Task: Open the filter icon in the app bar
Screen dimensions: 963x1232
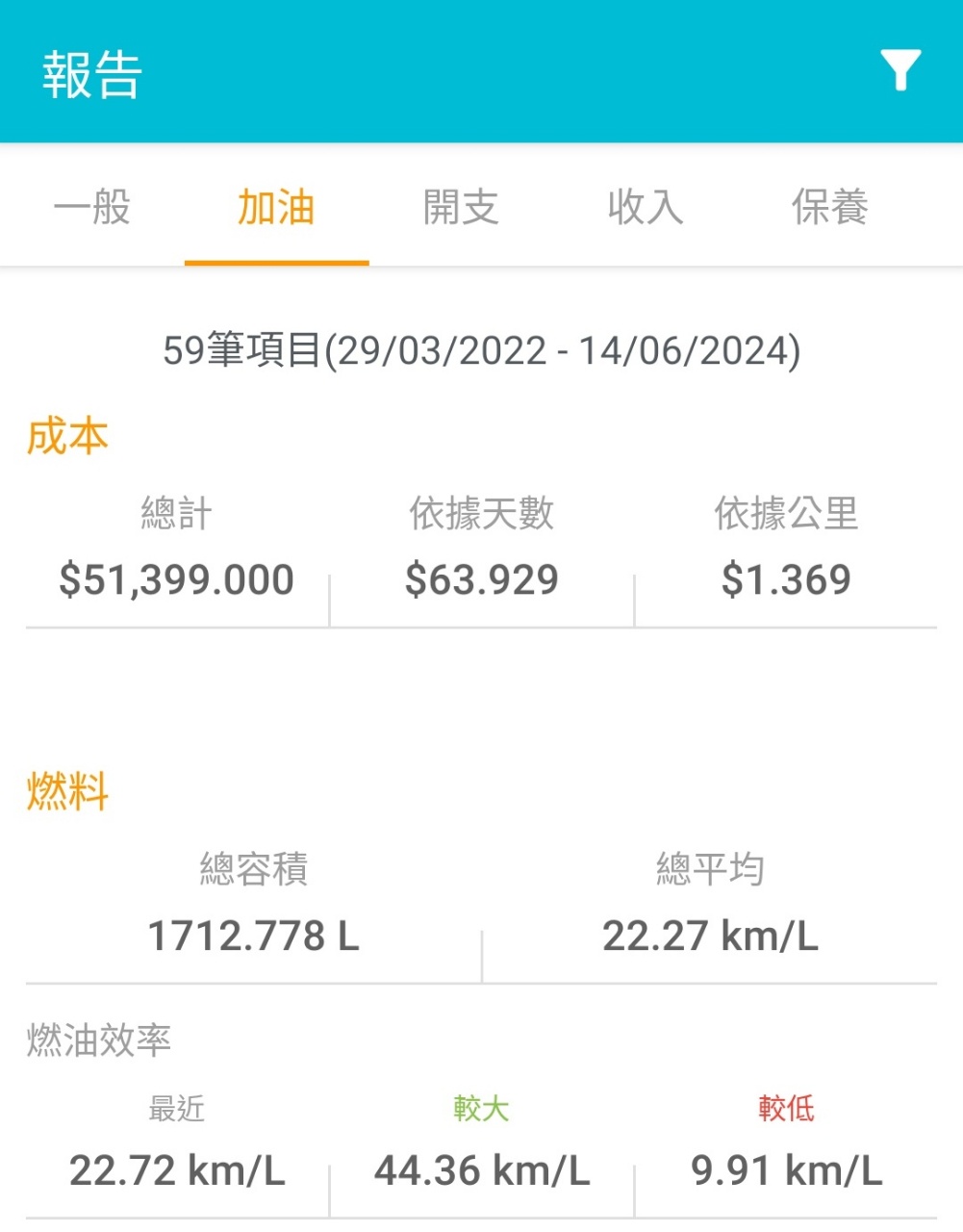Action: tap(900, 70)
